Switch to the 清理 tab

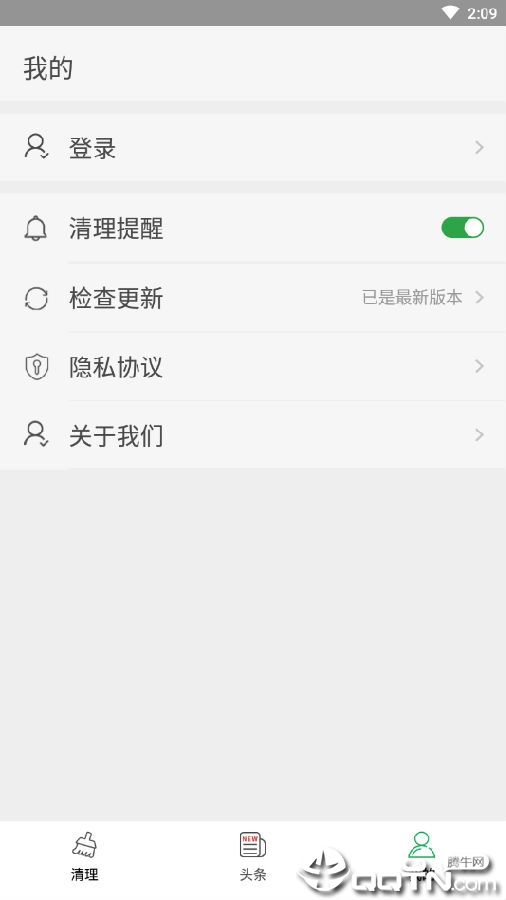84,857
